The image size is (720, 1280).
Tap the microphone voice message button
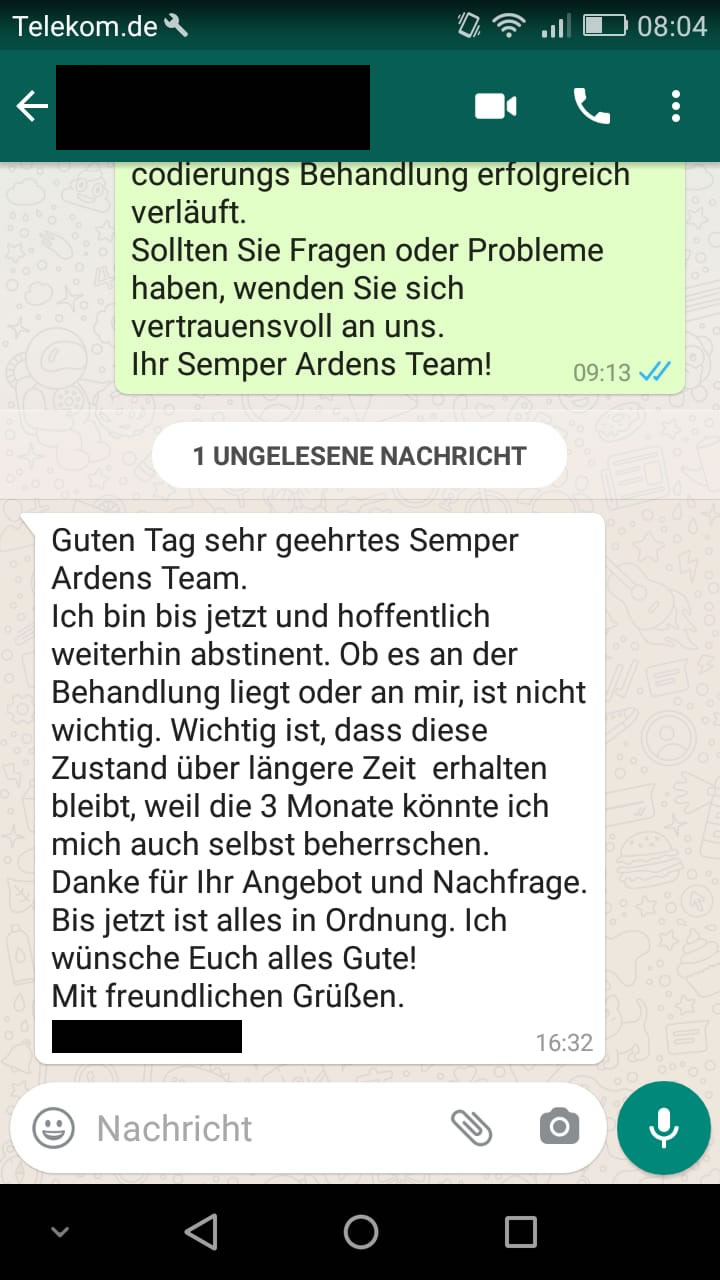pyautogui.click(x=664, y=1128)
